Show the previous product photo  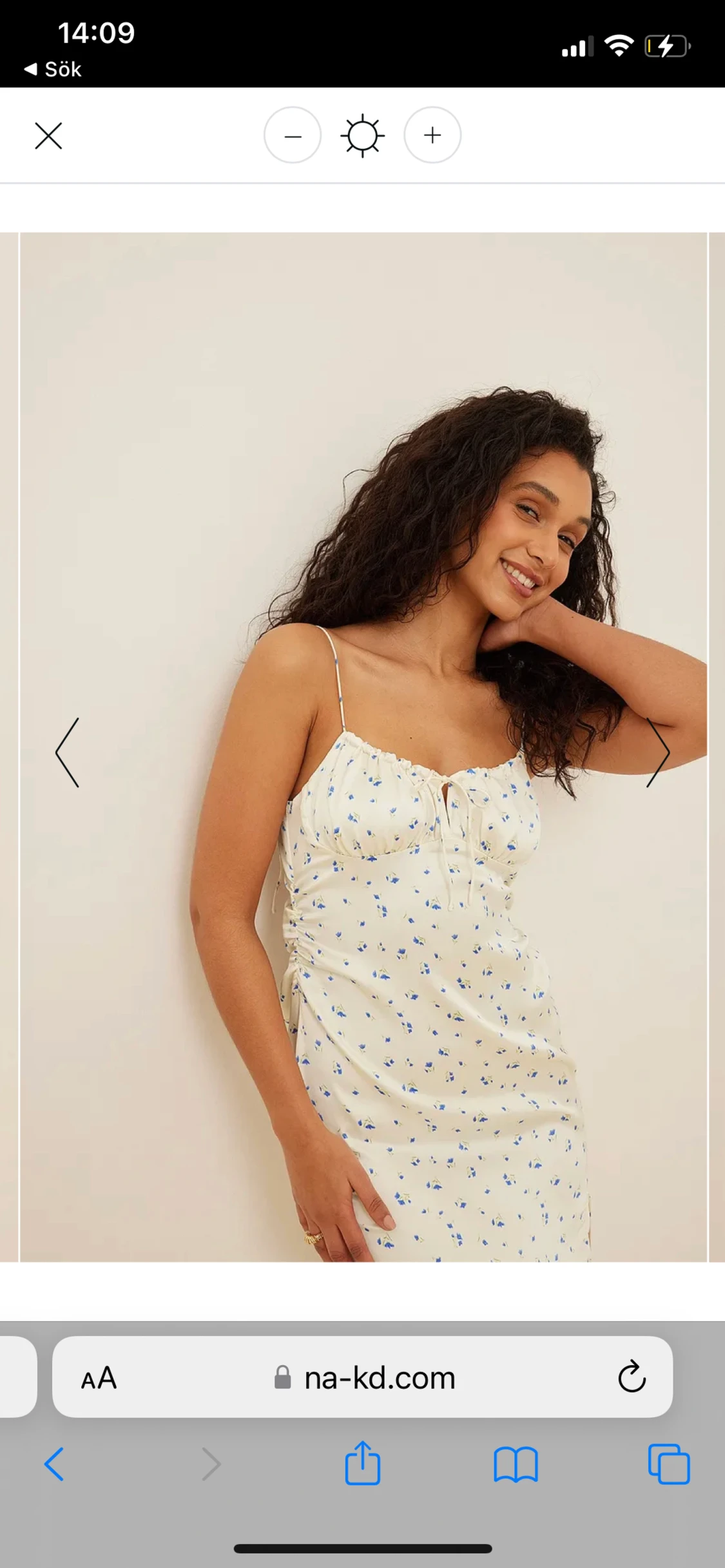68,752
